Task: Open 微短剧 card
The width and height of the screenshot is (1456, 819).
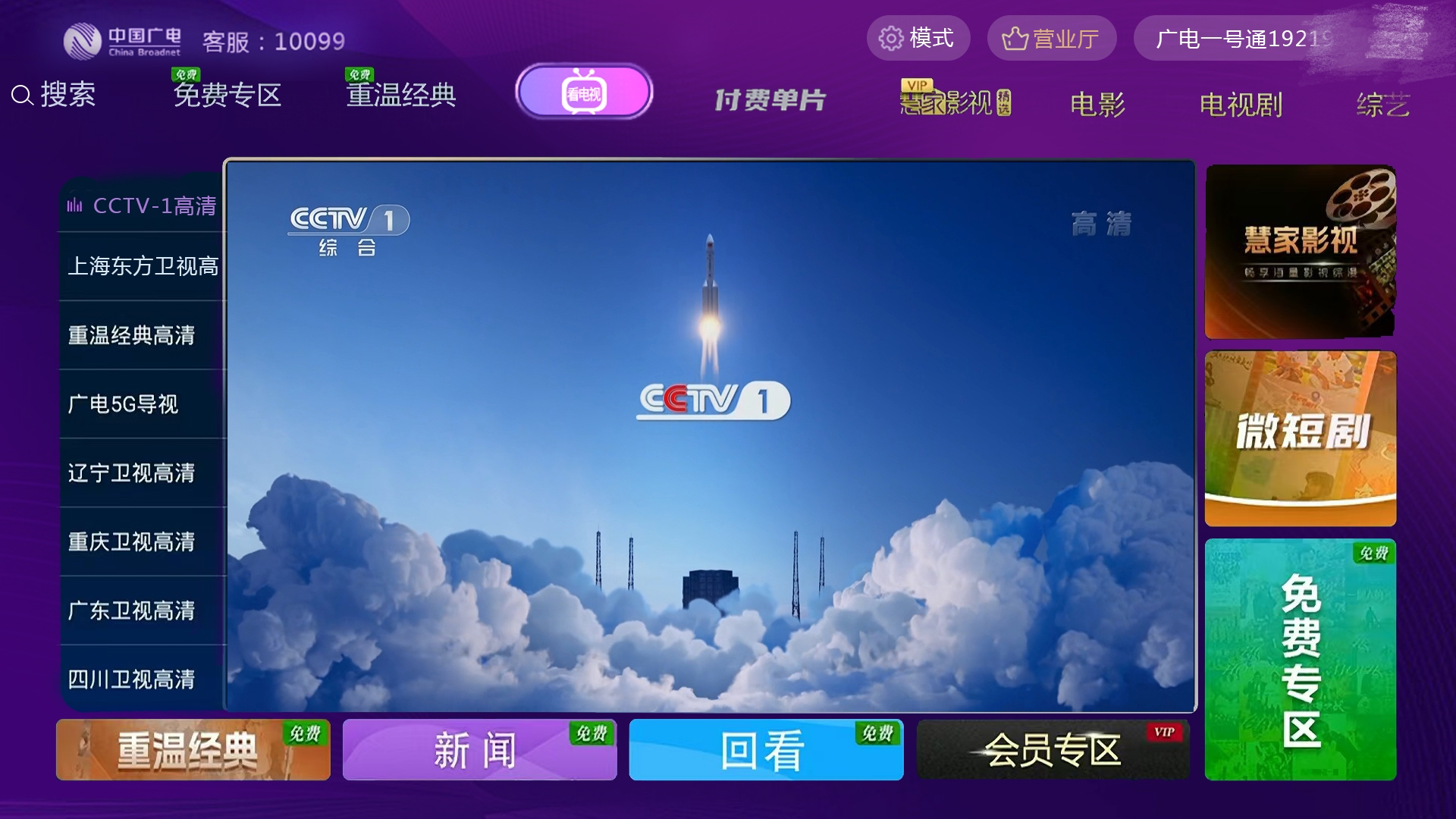Action: pos(1300,438)
